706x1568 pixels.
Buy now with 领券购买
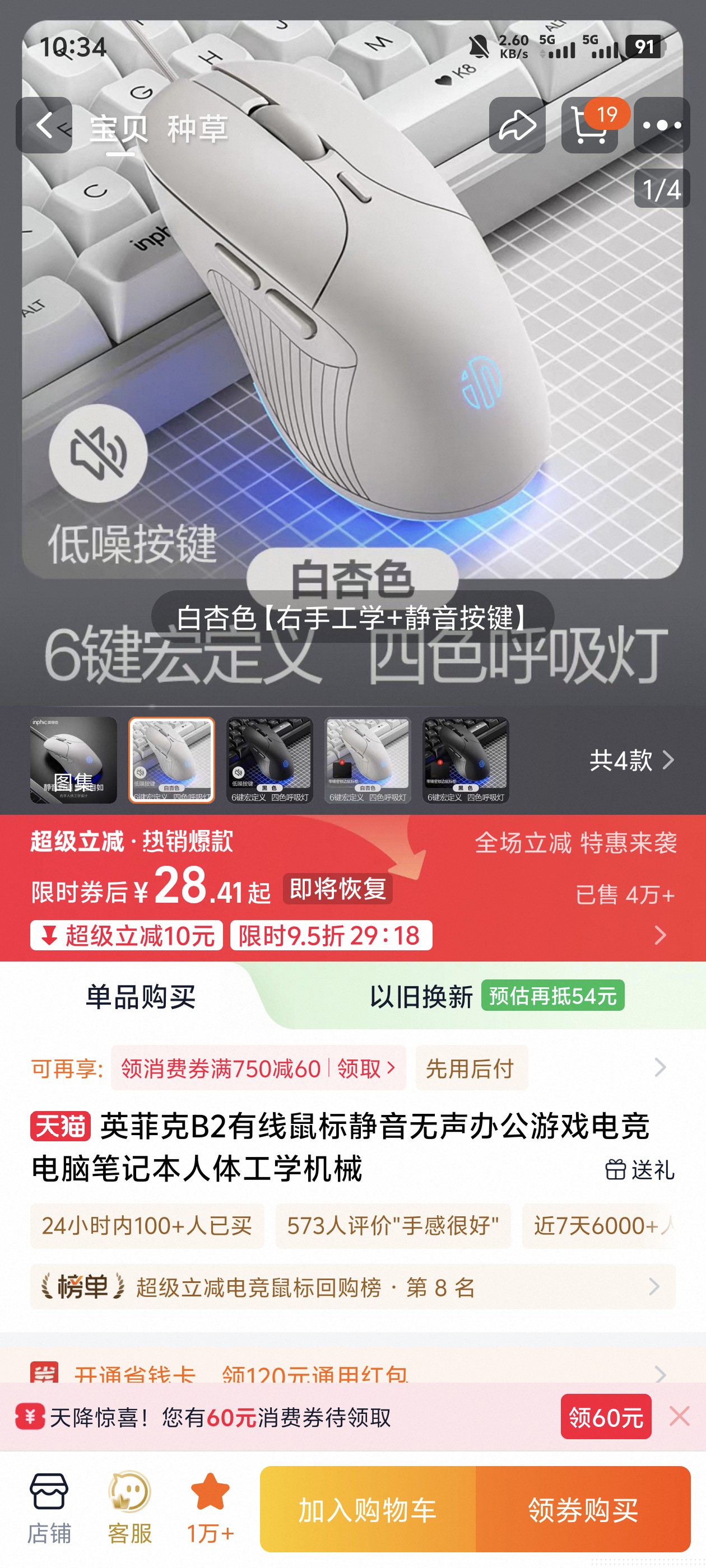tap(583, 1510)
